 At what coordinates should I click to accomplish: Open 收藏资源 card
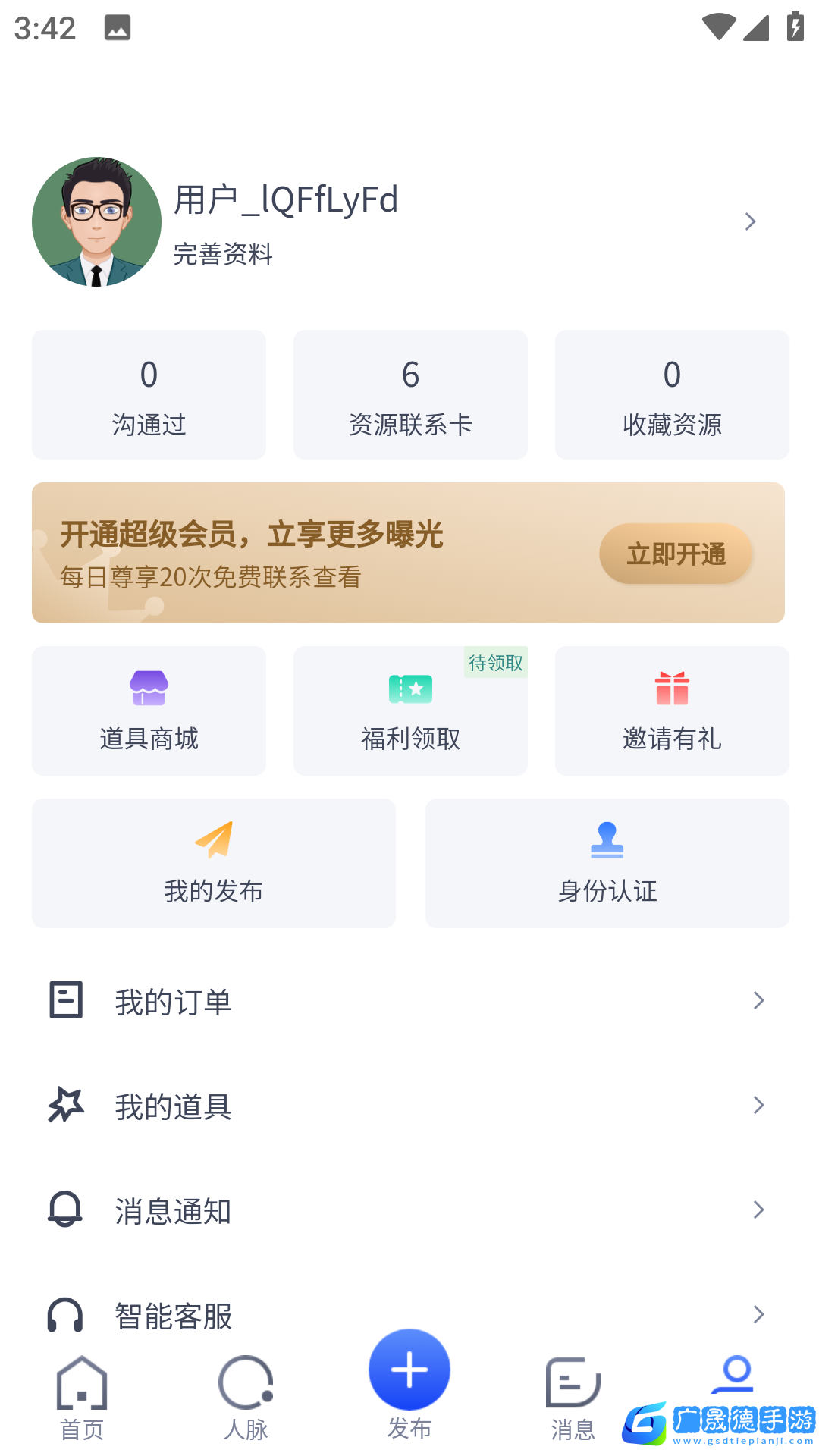[672, 394]
